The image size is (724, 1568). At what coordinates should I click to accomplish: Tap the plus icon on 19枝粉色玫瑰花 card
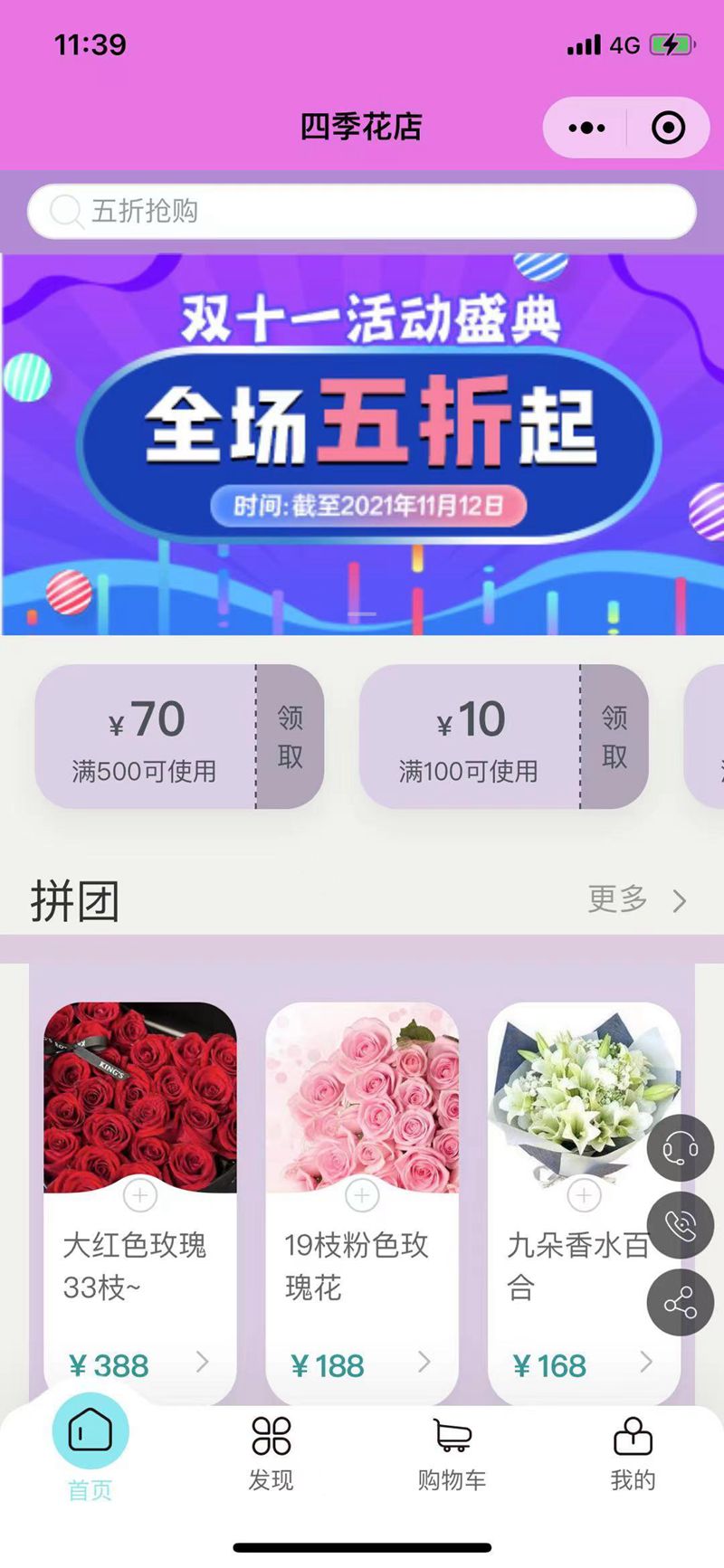(362, 1196)
